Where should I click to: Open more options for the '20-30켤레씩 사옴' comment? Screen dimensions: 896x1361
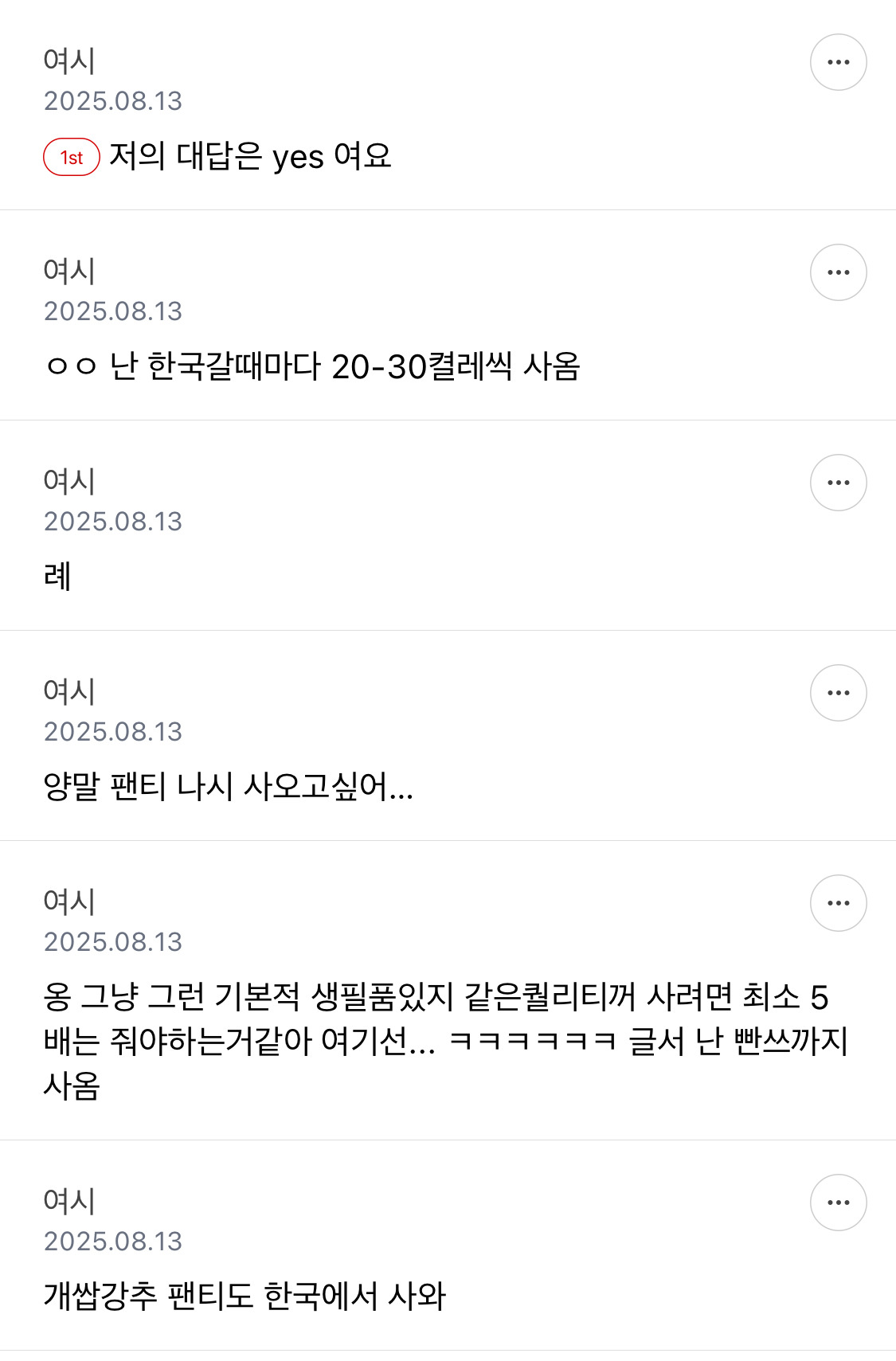click(x=838, y=272)
